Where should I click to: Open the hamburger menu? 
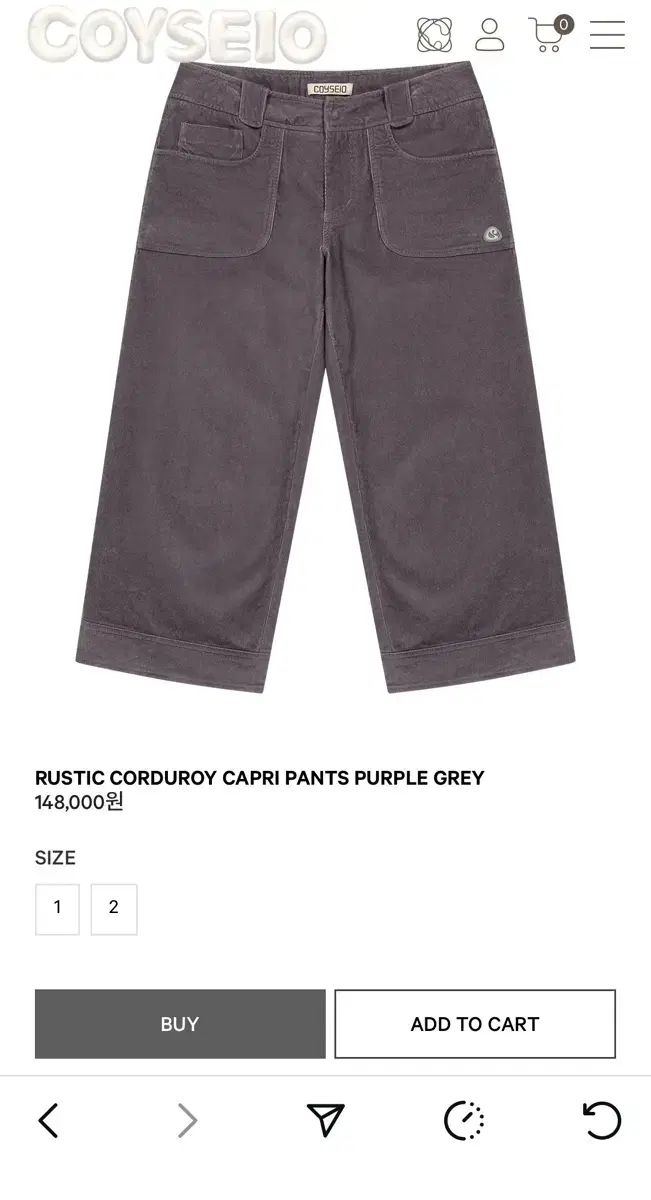[607, 35]
